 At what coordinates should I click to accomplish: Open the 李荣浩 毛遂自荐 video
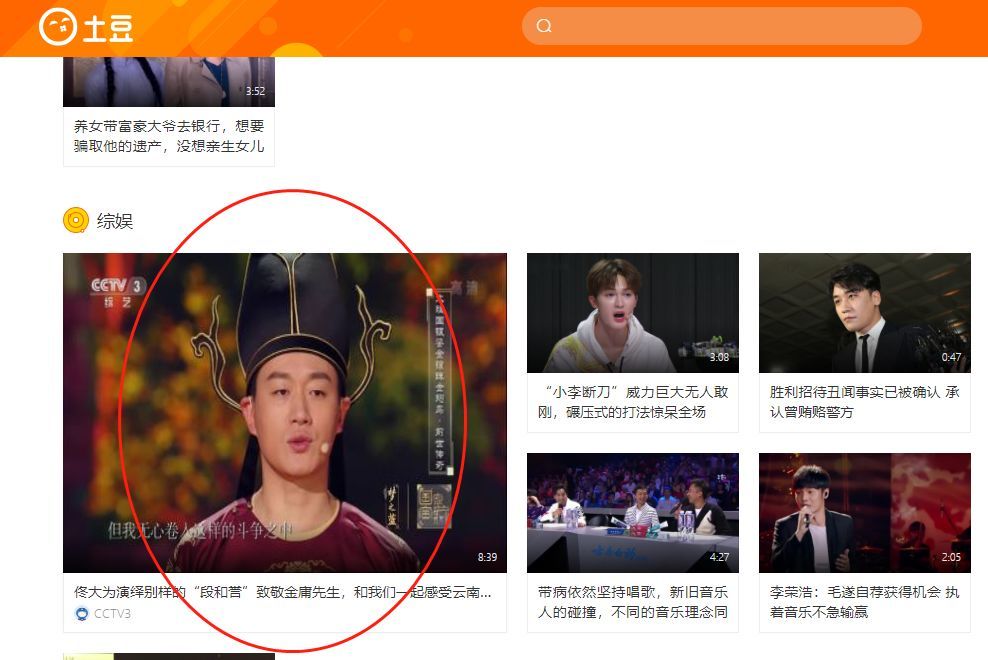pyautogui.click(x=864, y=512)
